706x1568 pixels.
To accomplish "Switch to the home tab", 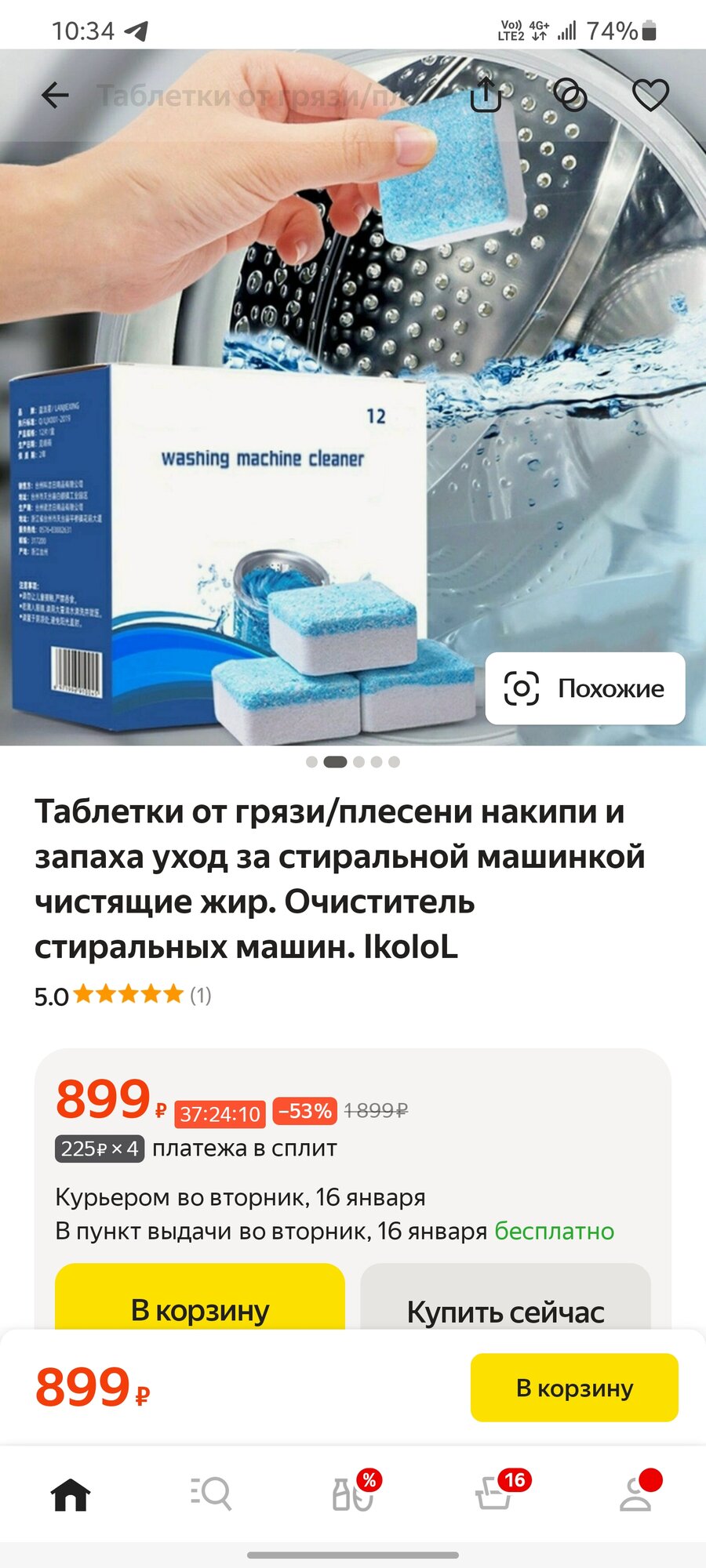I will click(x=71, y=1494).
